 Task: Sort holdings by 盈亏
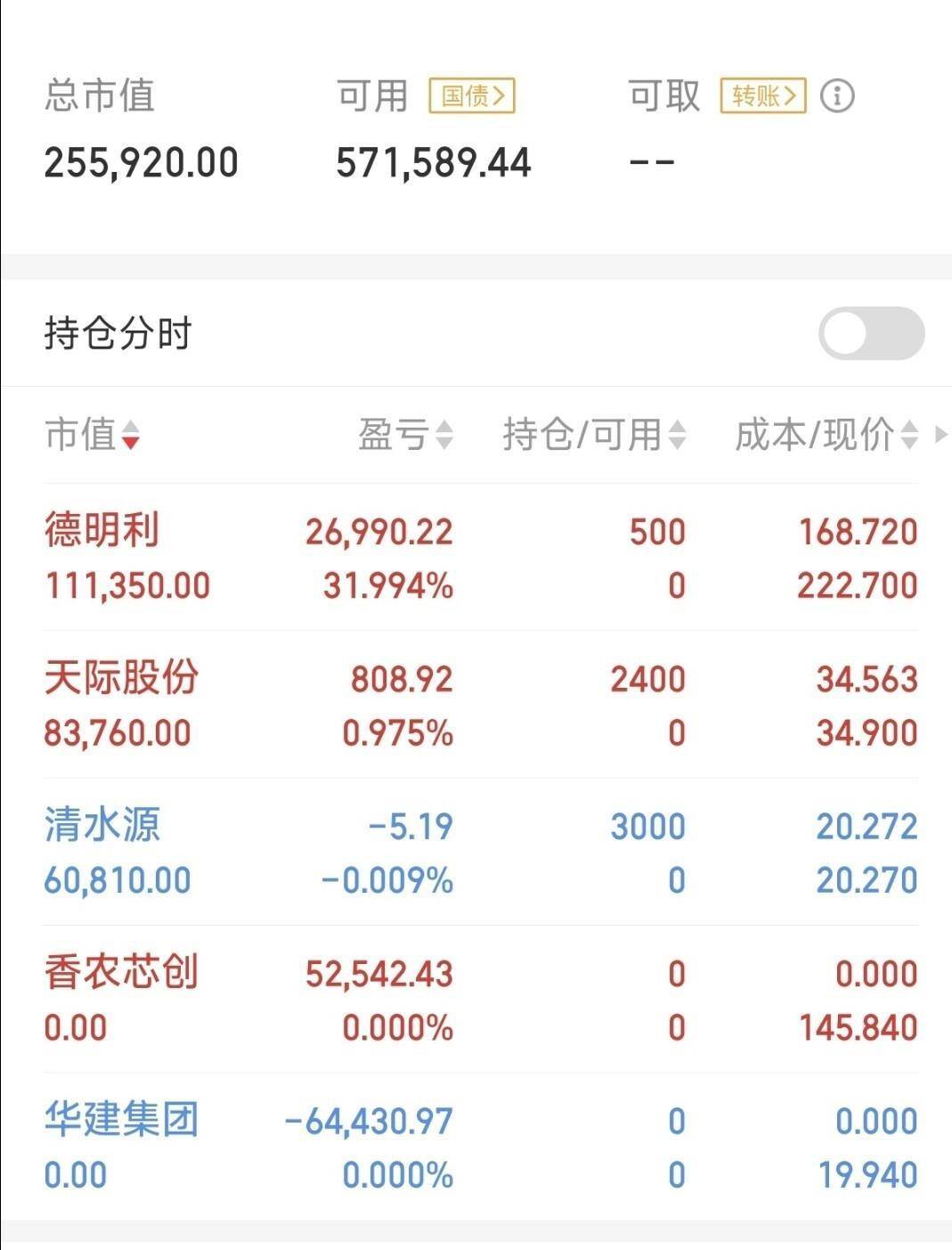tap(405, 436)
